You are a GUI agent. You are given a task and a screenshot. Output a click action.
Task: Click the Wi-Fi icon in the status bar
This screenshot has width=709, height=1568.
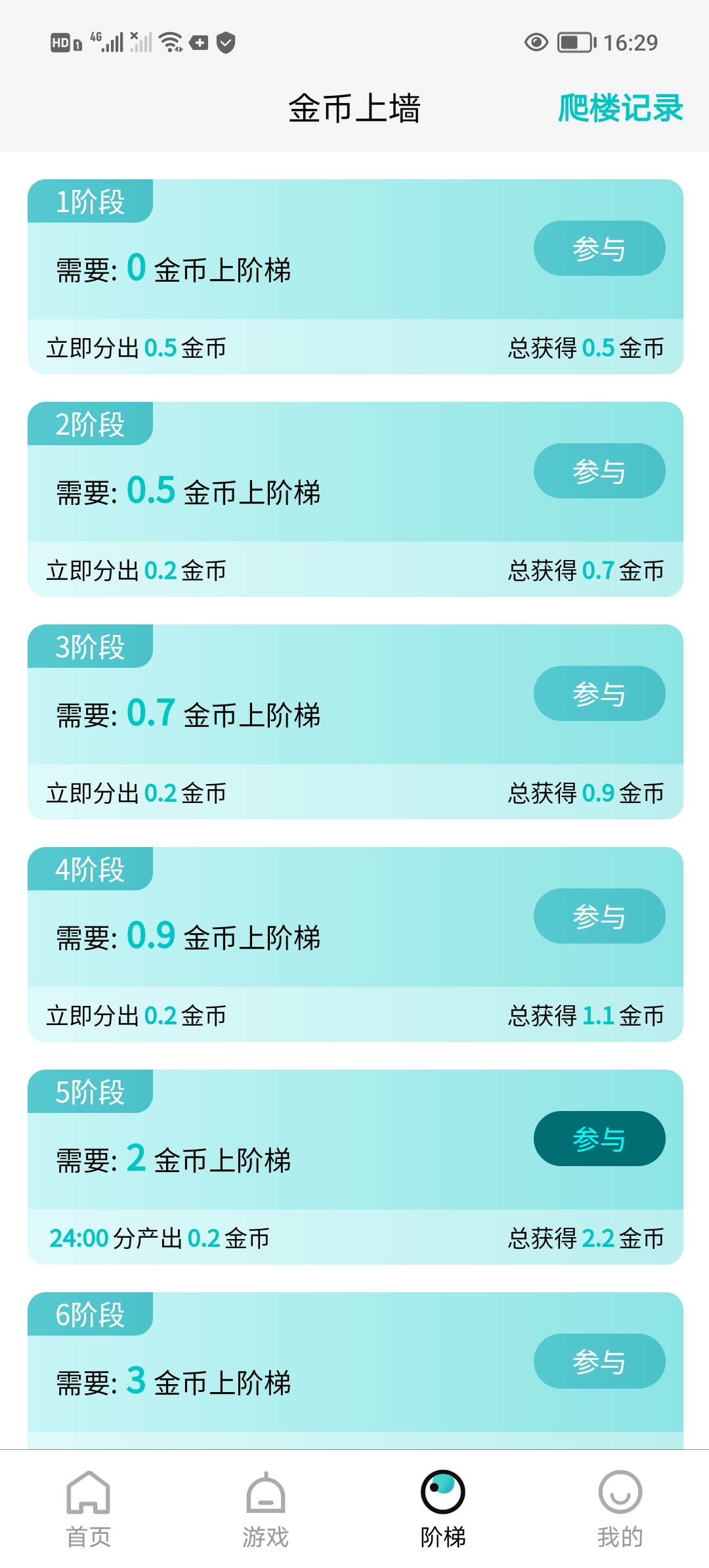click(171, 41)
